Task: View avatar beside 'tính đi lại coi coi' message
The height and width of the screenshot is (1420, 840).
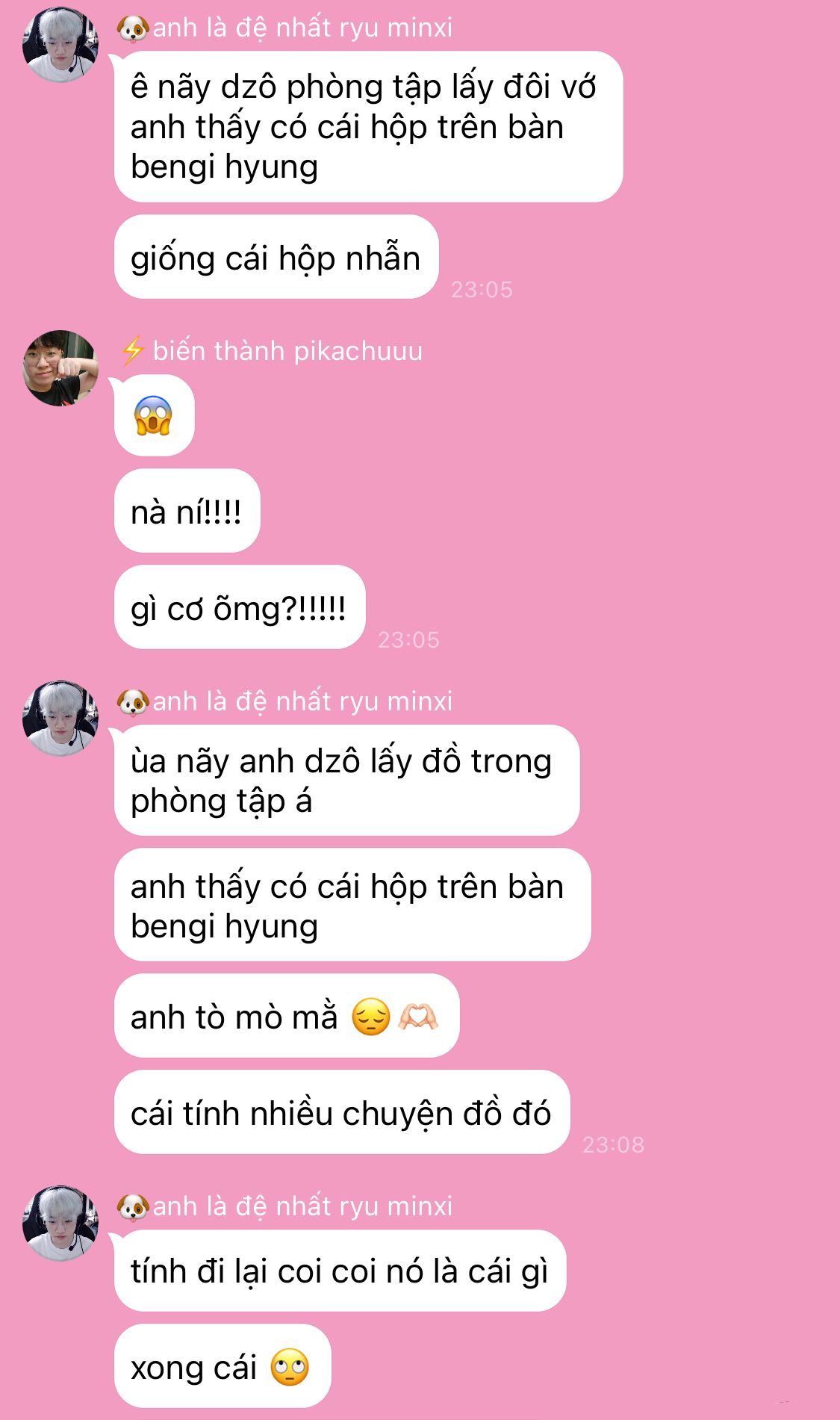Action: point(60,1224)
